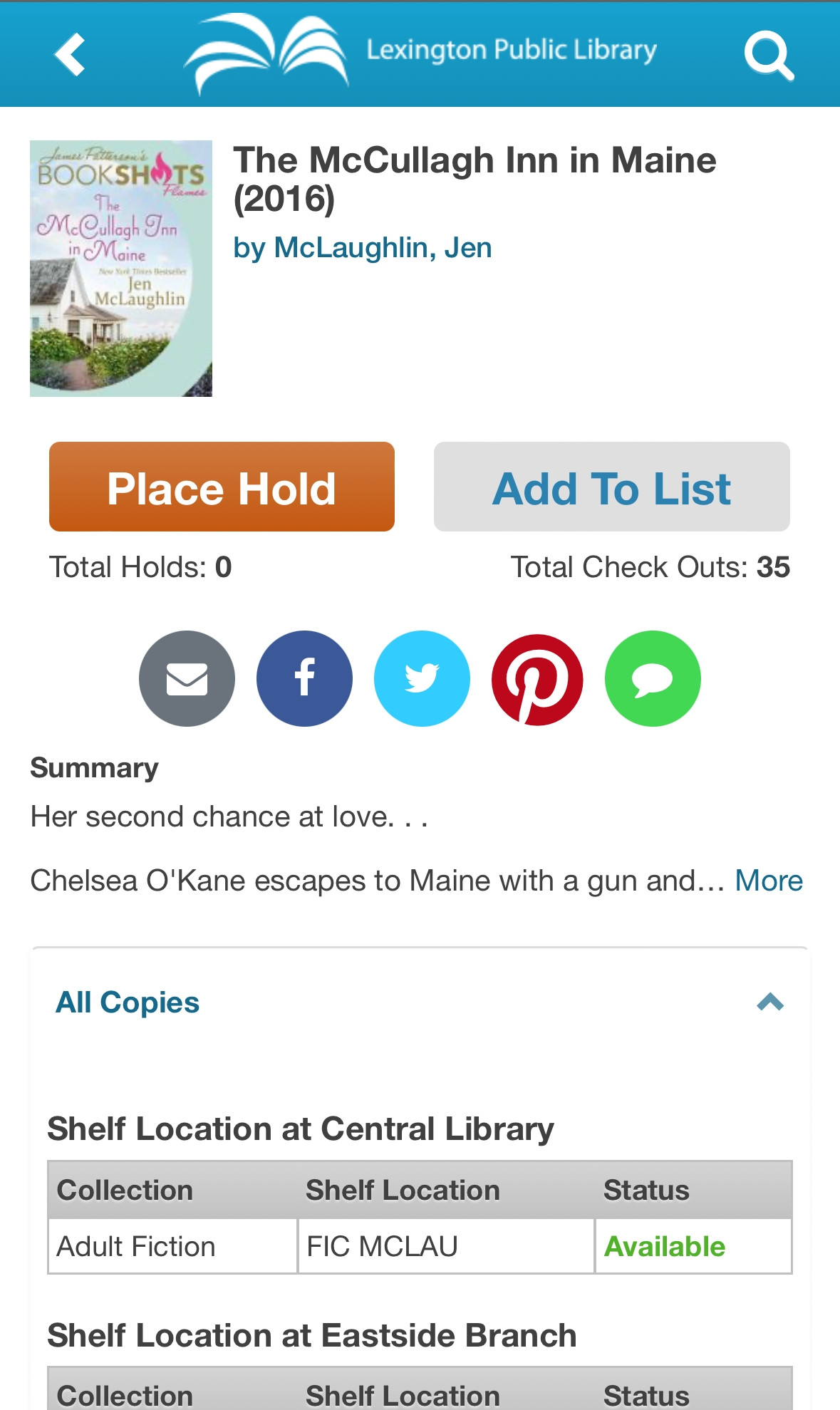The height and width of the screenshot is (1410, 840).
Task: Share this title on Facebook
Action: click(x=304, y=678)
